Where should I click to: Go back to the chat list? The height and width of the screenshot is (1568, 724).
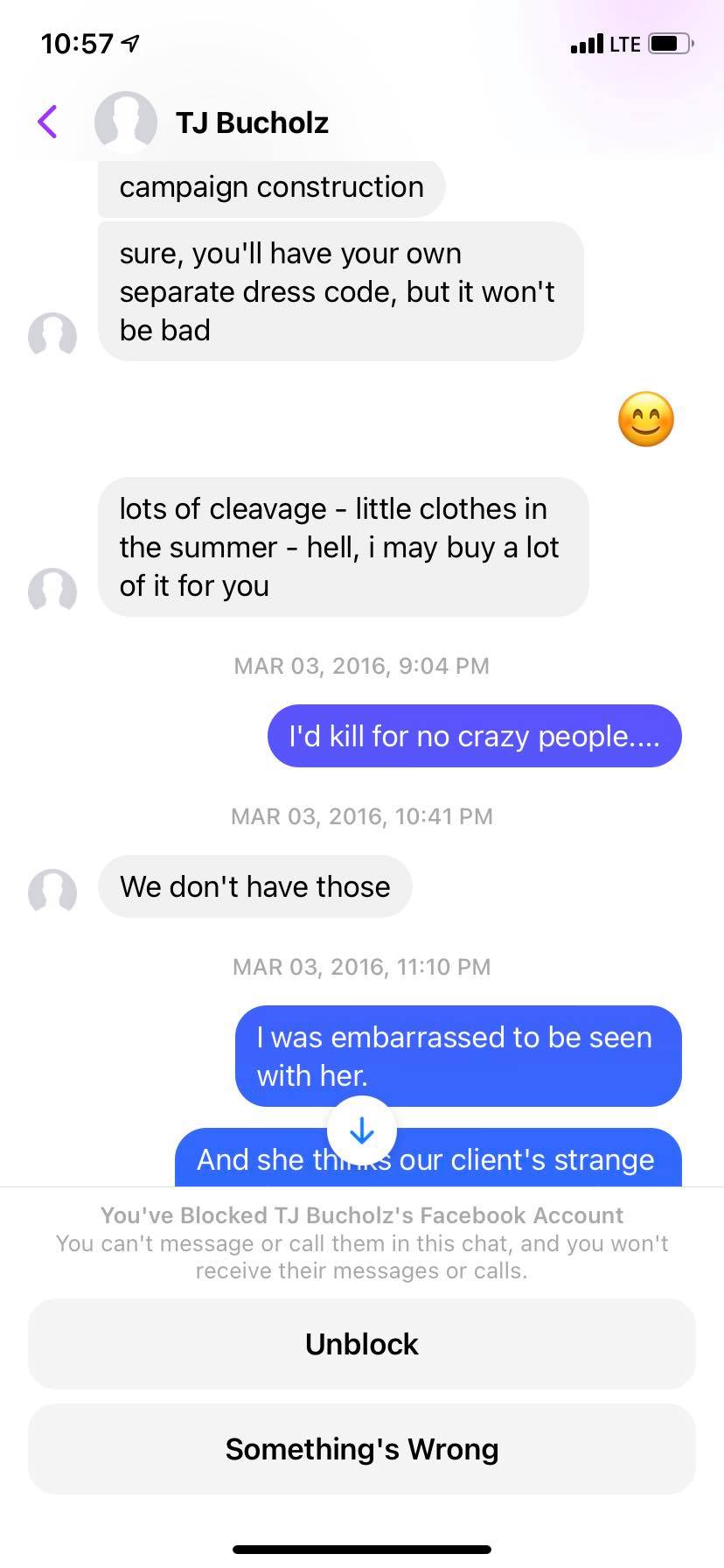tap(48, 122)
